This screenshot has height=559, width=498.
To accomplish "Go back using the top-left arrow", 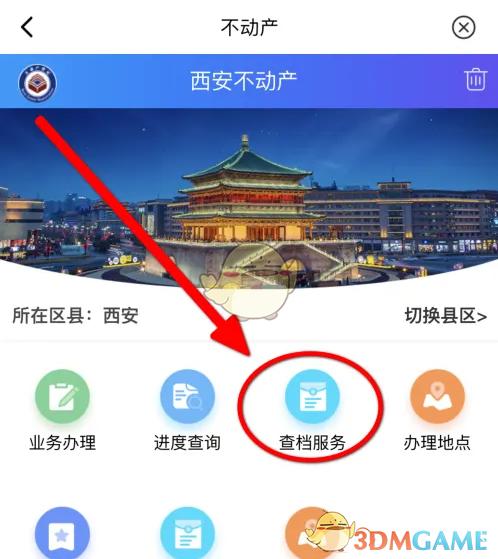I will (x=27, y=27).
